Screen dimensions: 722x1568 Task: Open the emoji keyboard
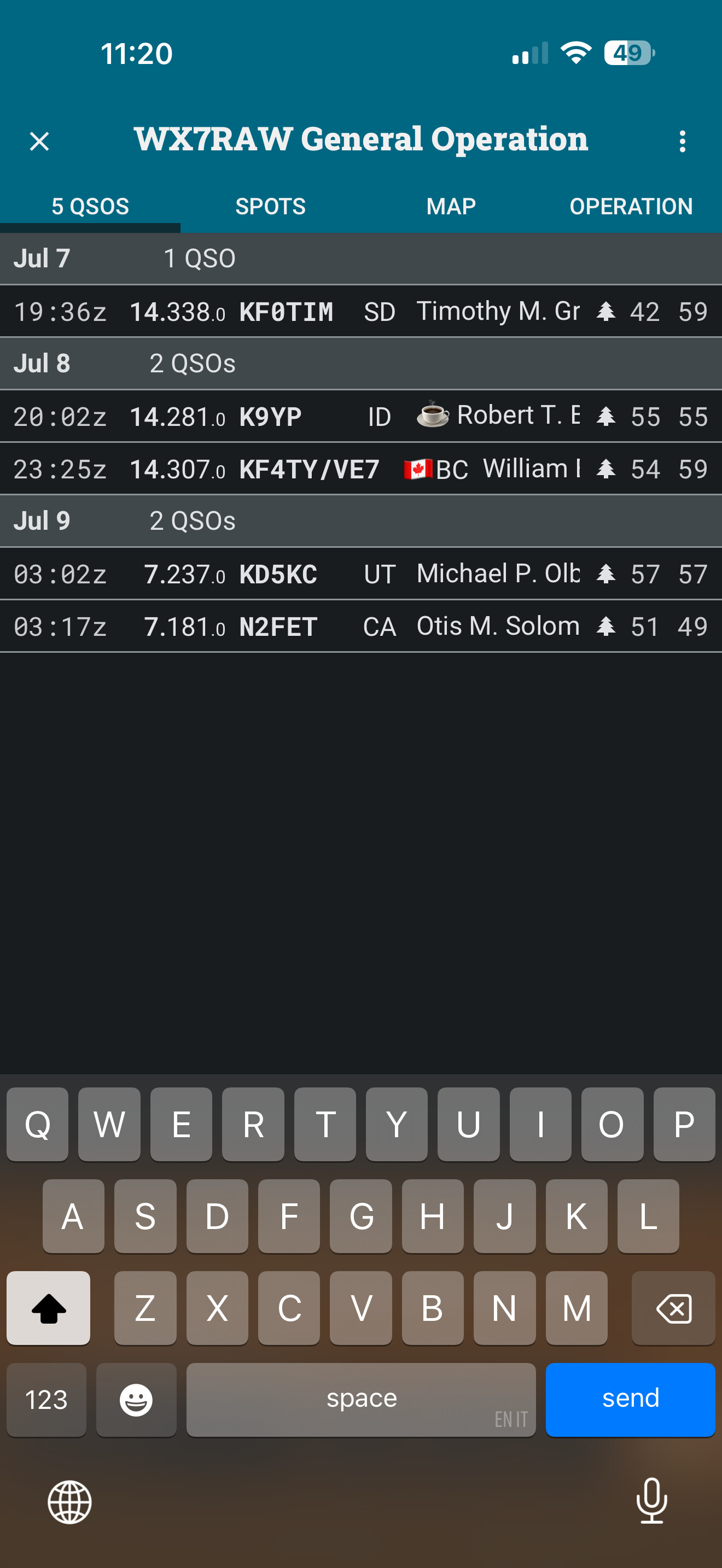(136, 1399)
